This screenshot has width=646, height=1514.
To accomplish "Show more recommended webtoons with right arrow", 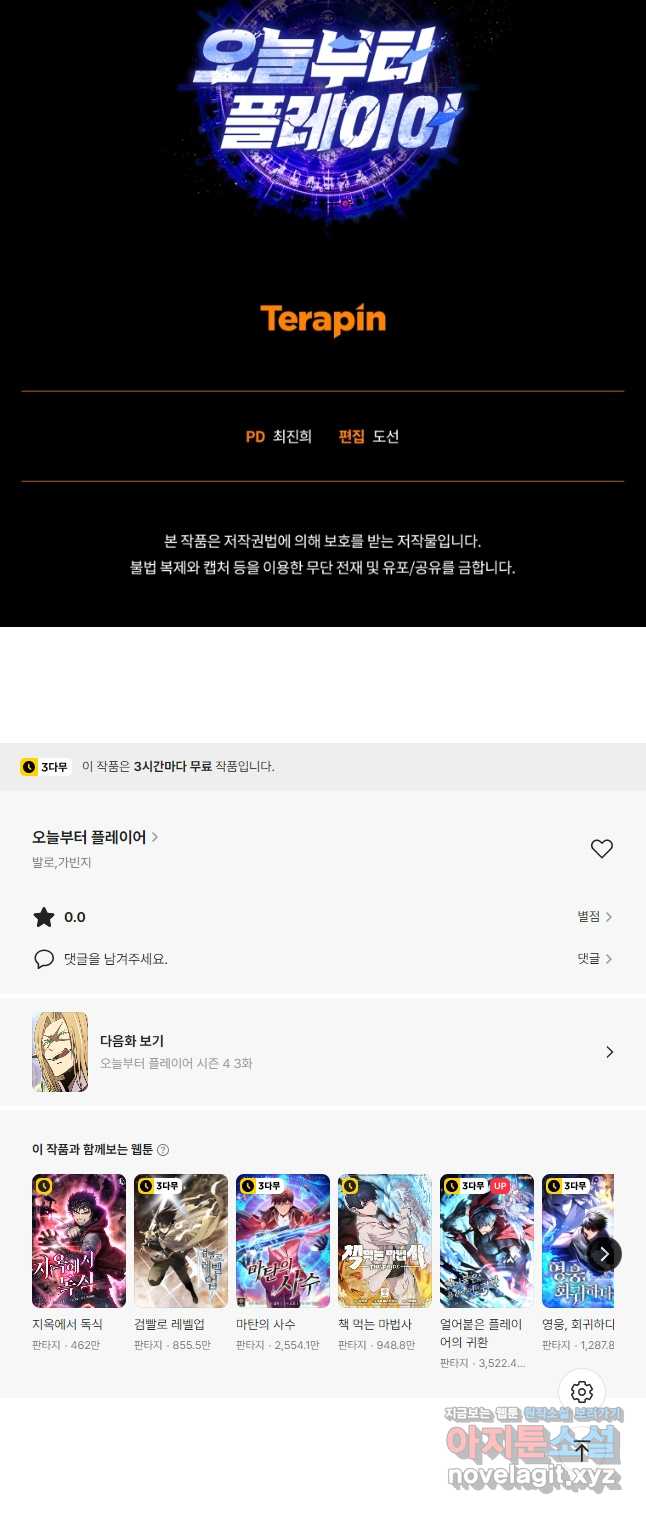I will [x=604, y=1253].
